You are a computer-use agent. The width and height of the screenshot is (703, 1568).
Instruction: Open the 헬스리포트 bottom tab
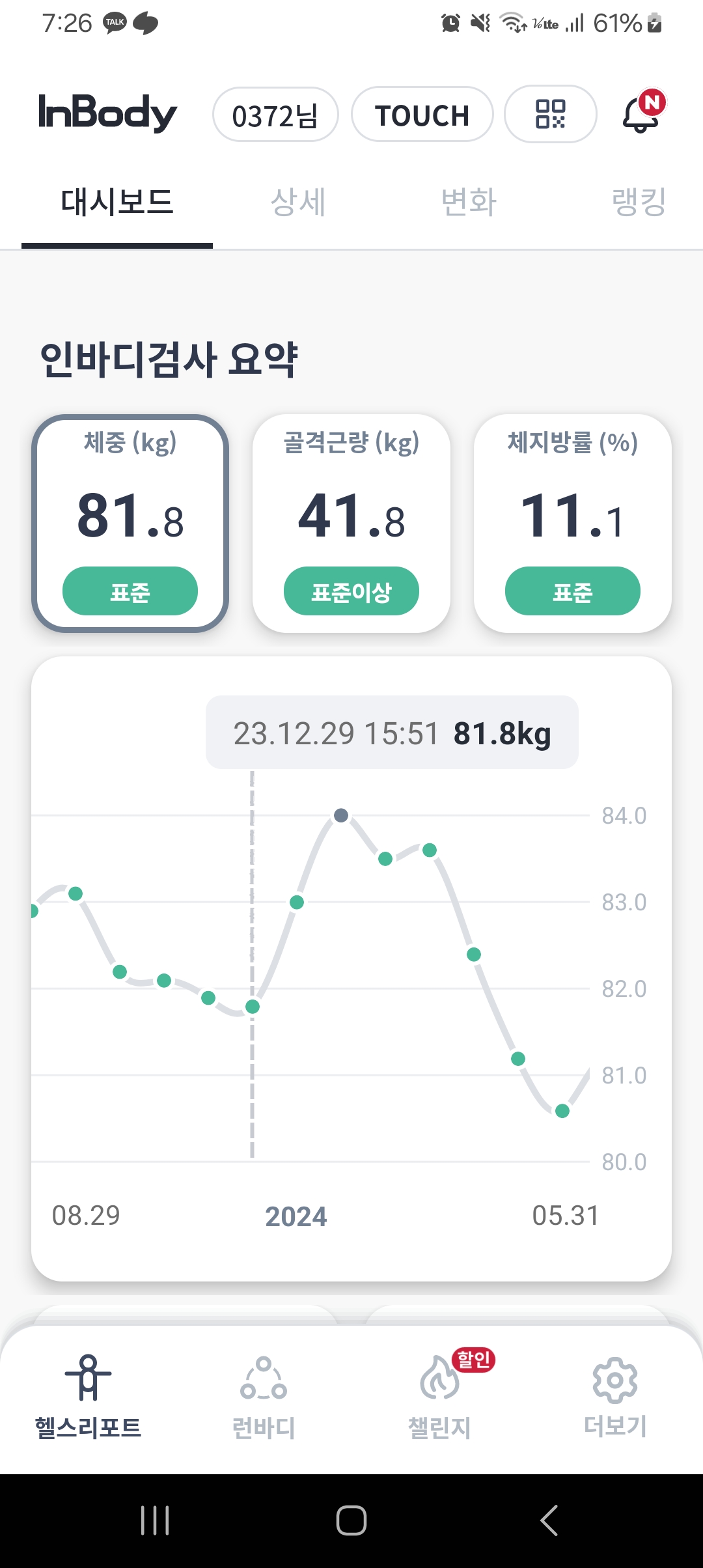(x=89, y=1397)
